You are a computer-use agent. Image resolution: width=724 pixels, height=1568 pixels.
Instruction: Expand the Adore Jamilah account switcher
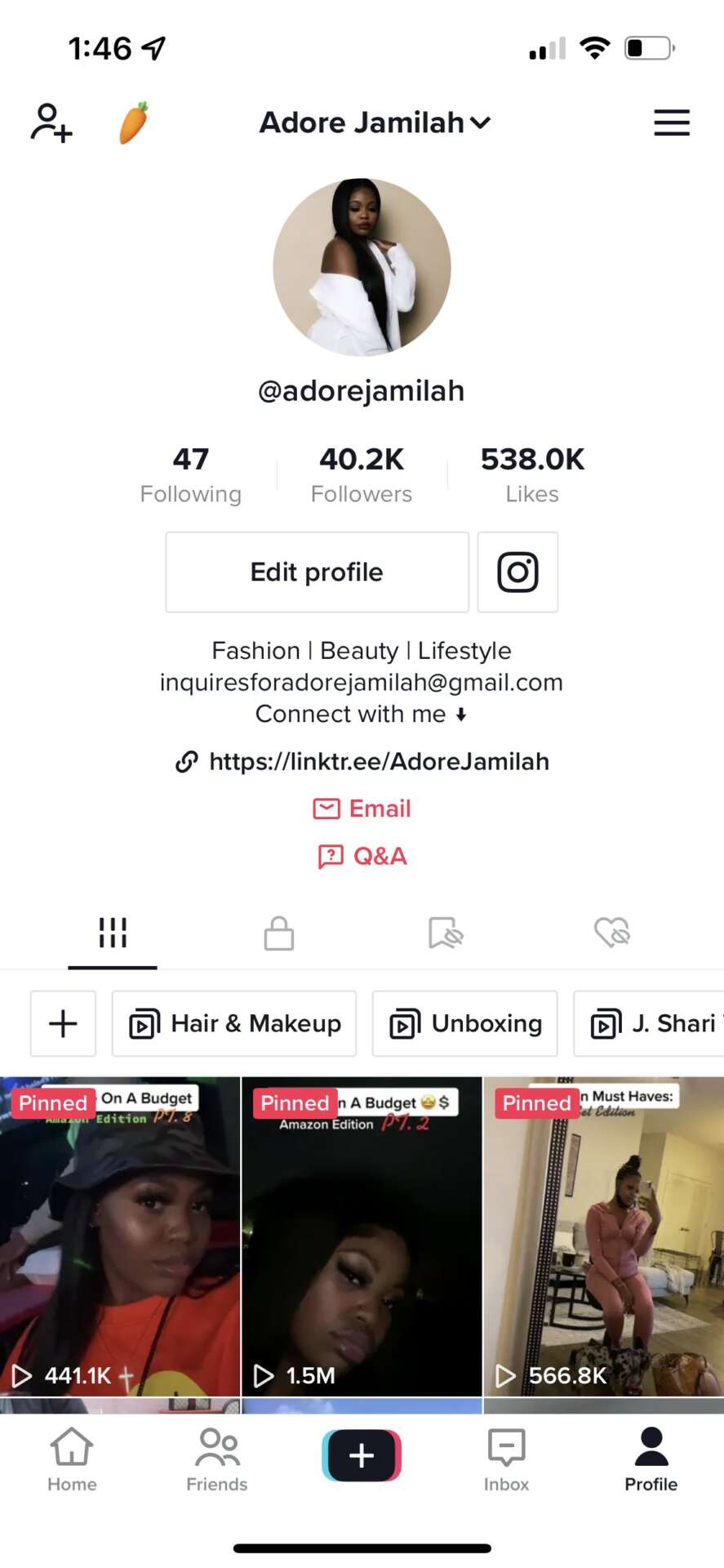(375, 122)
